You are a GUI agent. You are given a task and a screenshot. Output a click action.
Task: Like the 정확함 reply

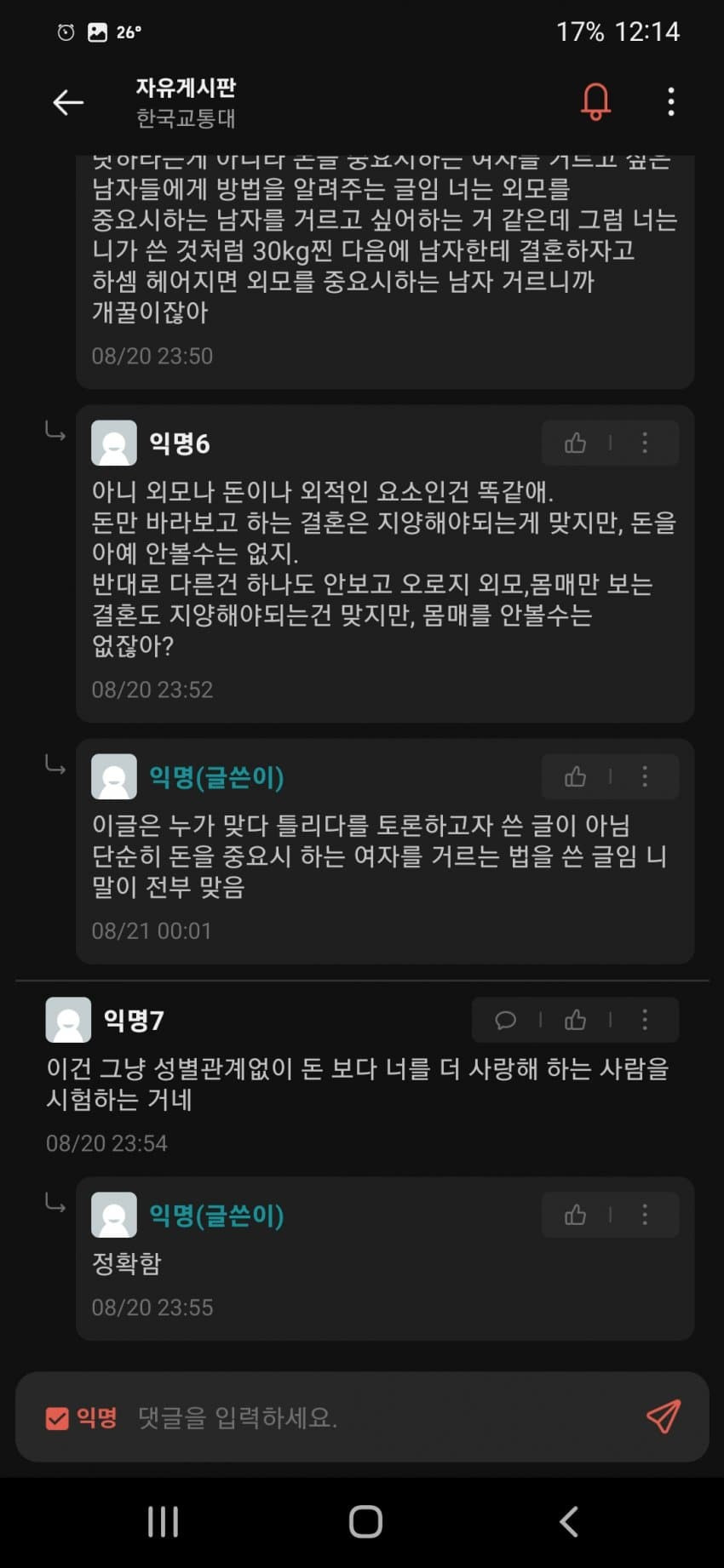click(576, 1215)
